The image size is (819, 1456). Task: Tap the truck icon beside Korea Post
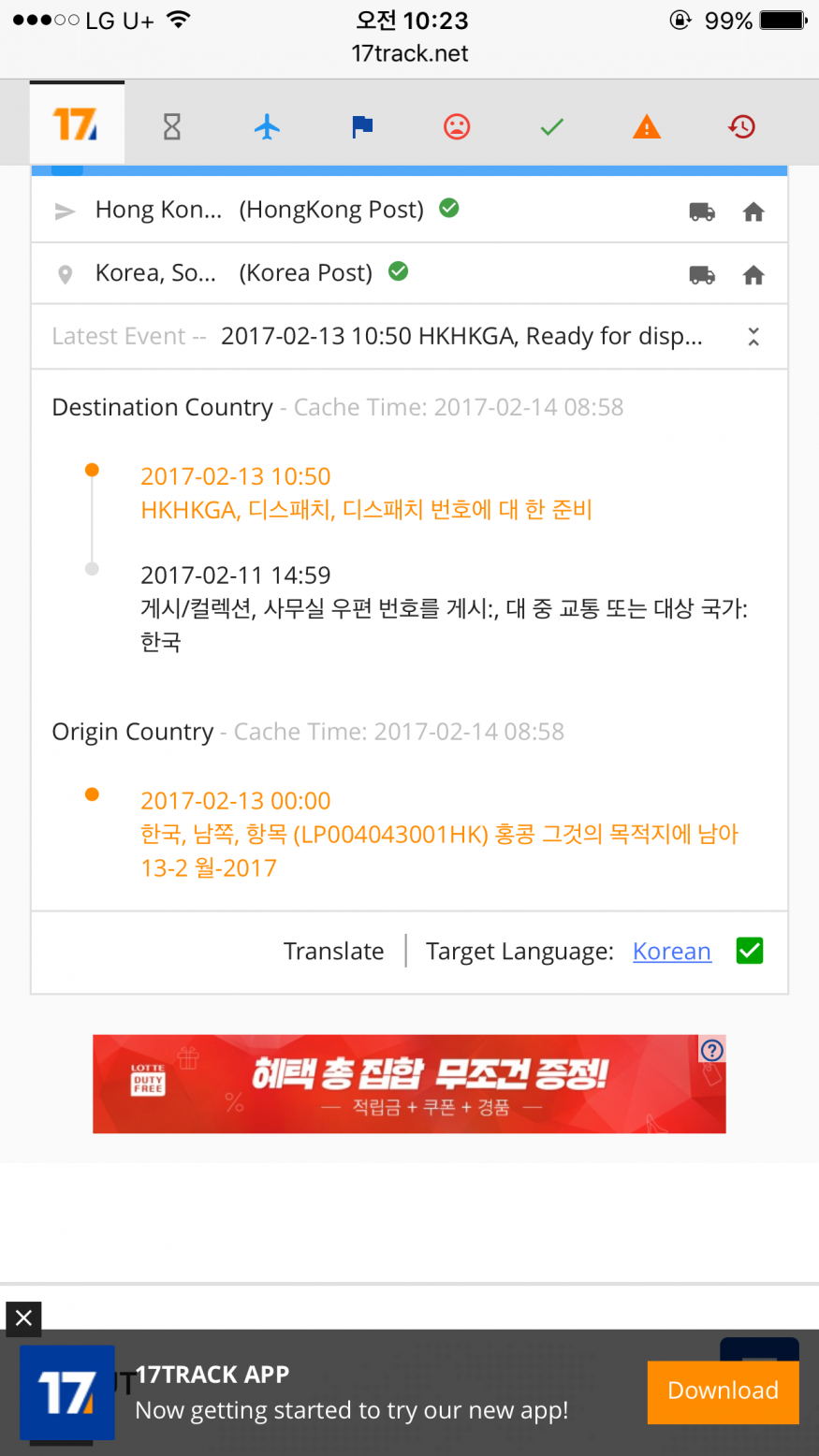702,275
